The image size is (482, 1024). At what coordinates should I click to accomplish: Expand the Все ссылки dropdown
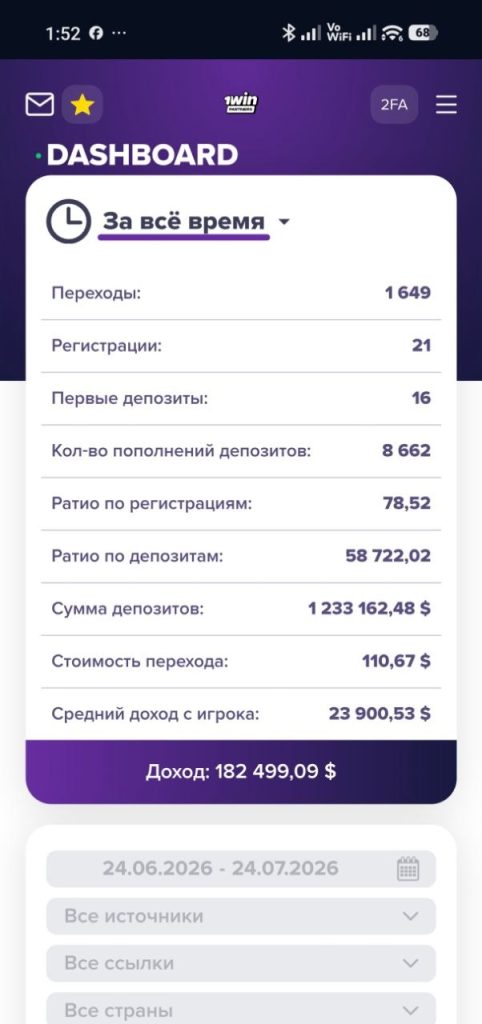coord(241,963)
